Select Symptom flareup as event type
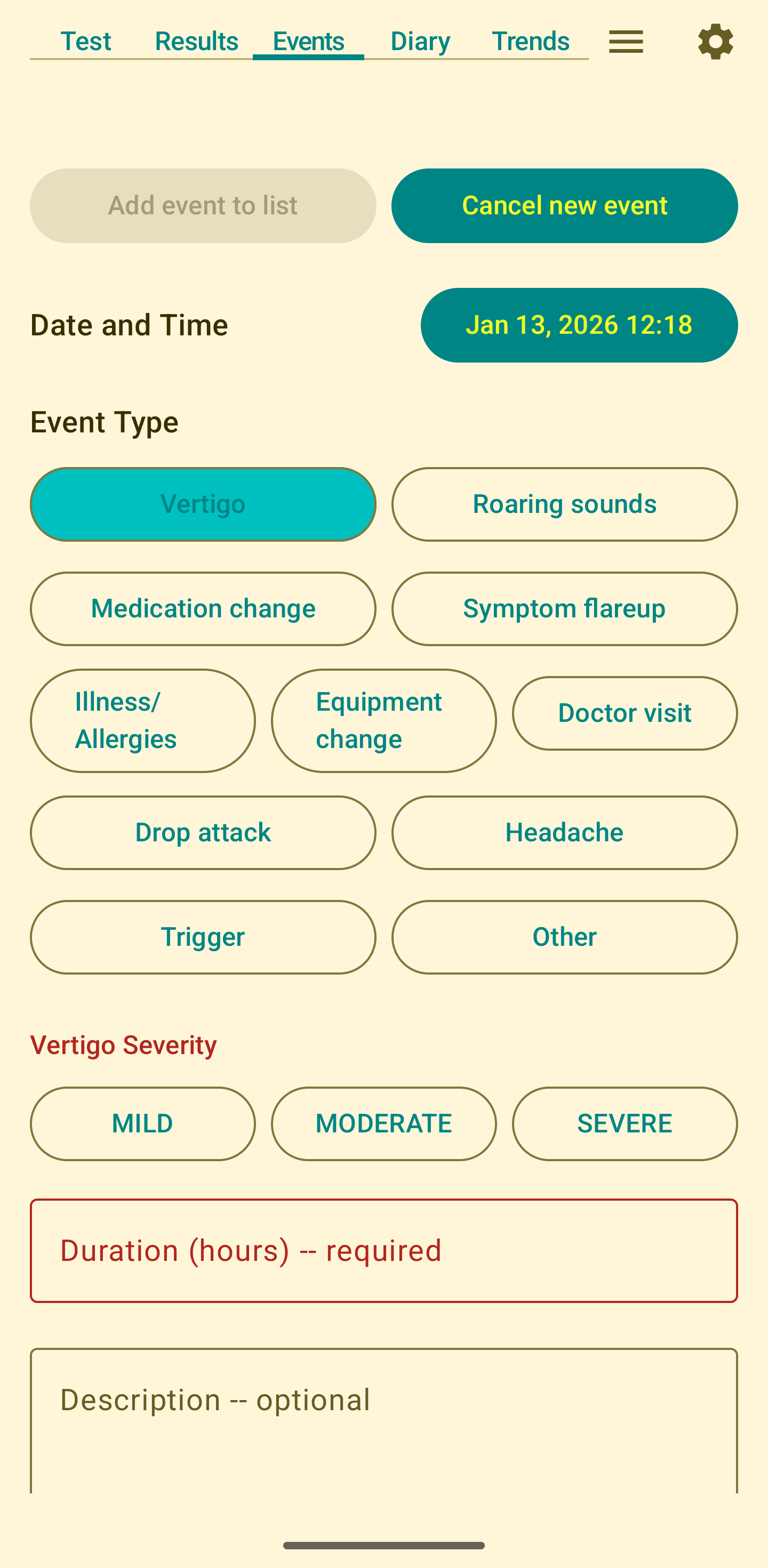The height and width of the screenshot is (1568, 768). coord(565,608)
